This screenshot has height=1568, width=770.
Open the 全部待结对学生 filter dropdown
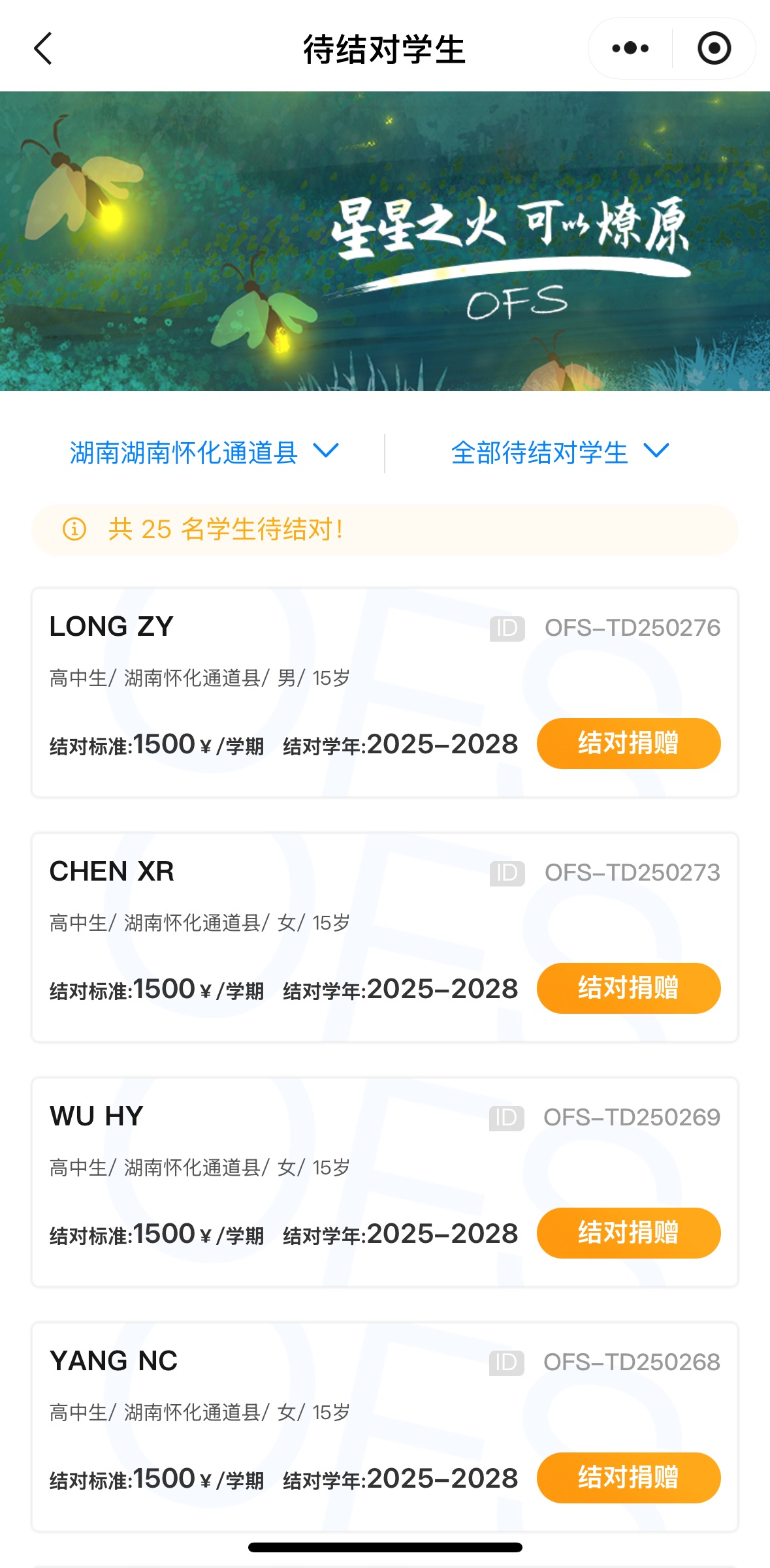point(560,452)
